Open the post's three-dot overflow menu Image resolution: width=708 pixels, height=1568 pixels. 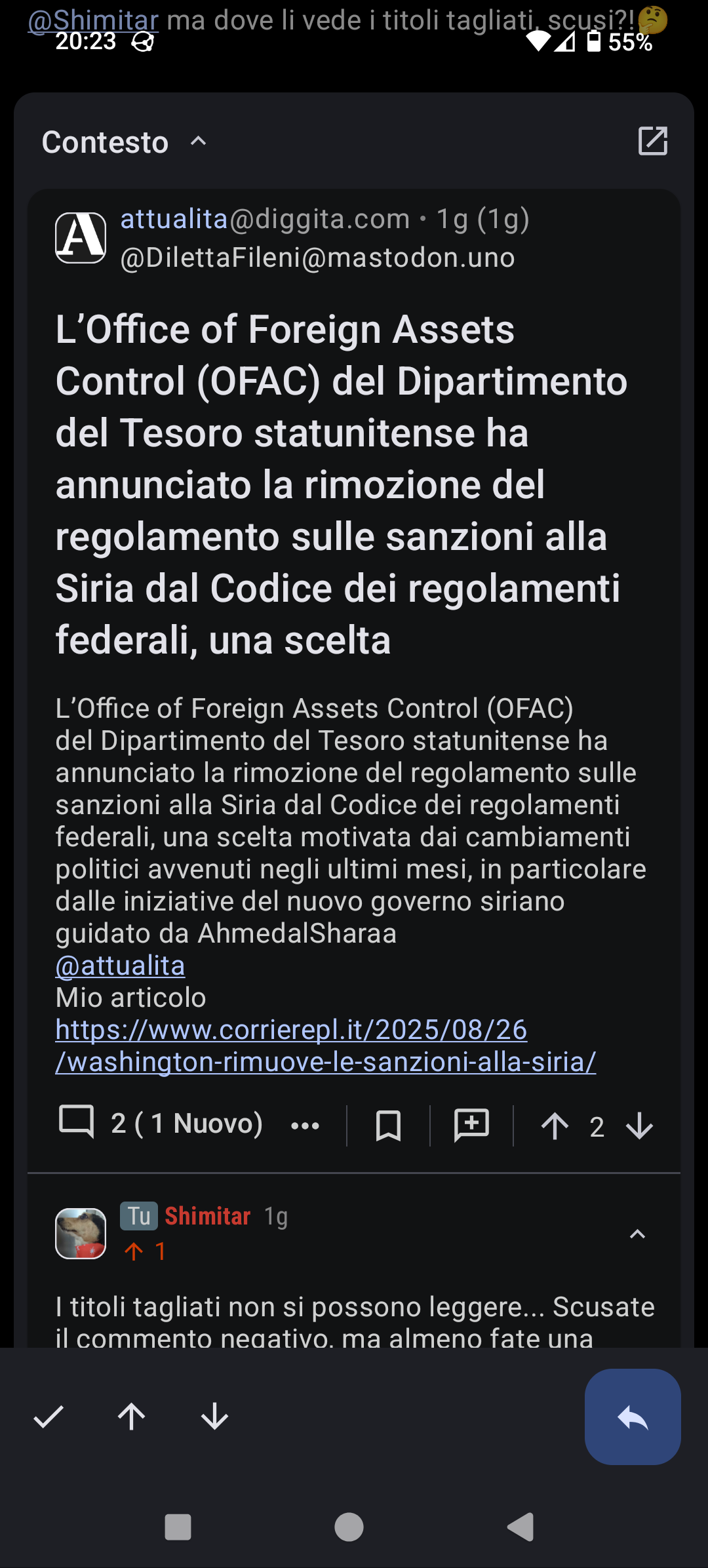point(305,1126)
